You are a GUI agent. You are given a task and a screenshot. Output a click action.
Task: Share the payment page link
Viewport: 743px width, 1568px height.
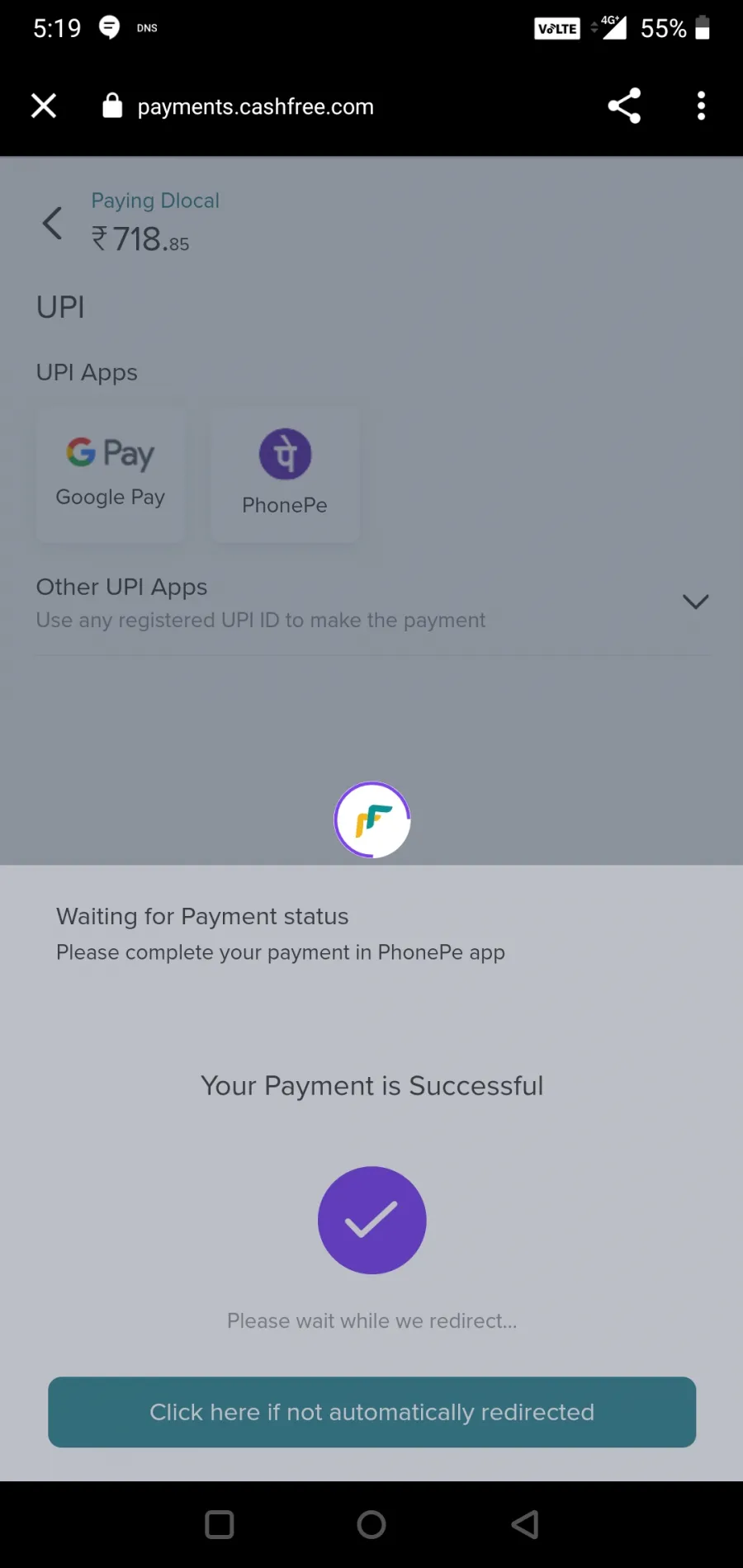[x=624, y=106]
